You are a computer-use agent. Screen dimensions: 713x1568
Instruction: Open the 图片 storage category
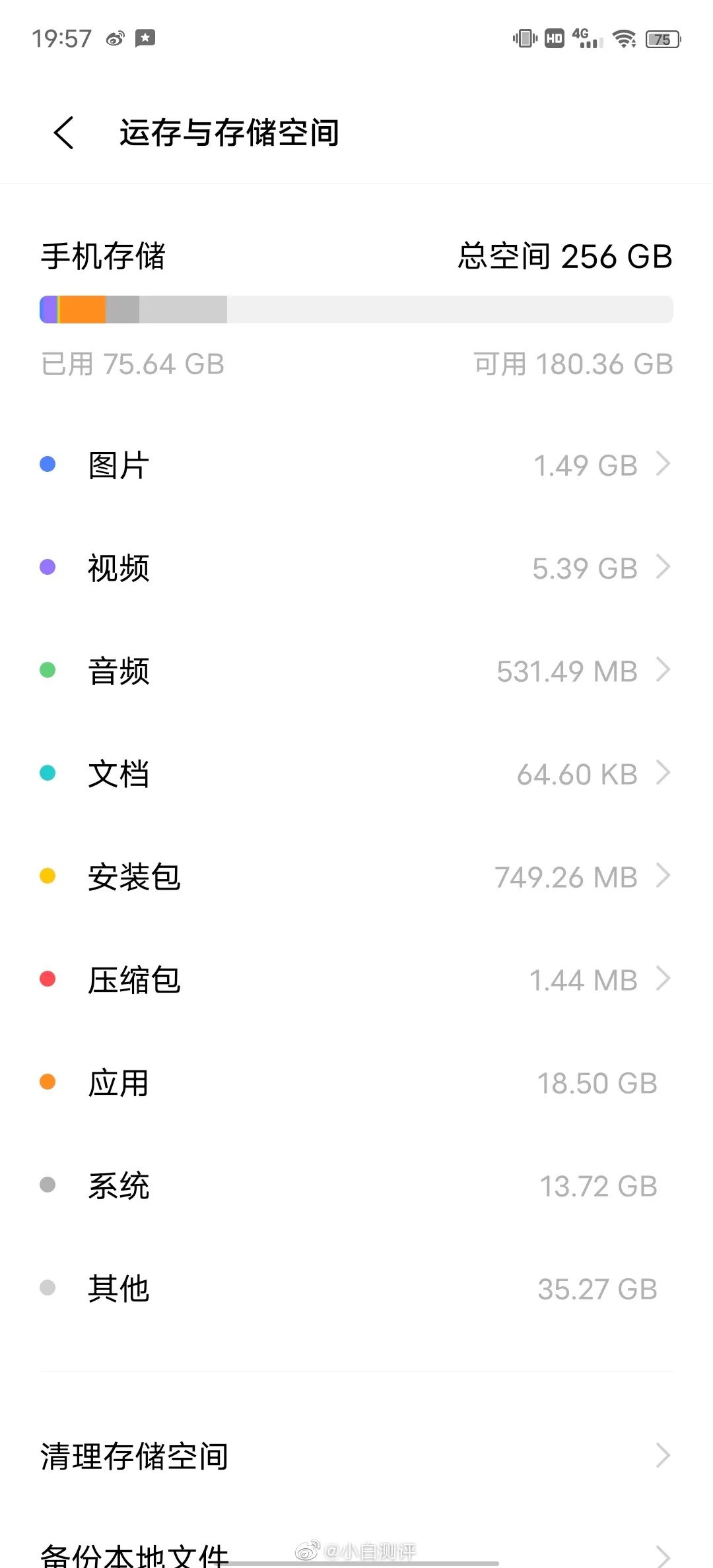[x=356, y=465]
